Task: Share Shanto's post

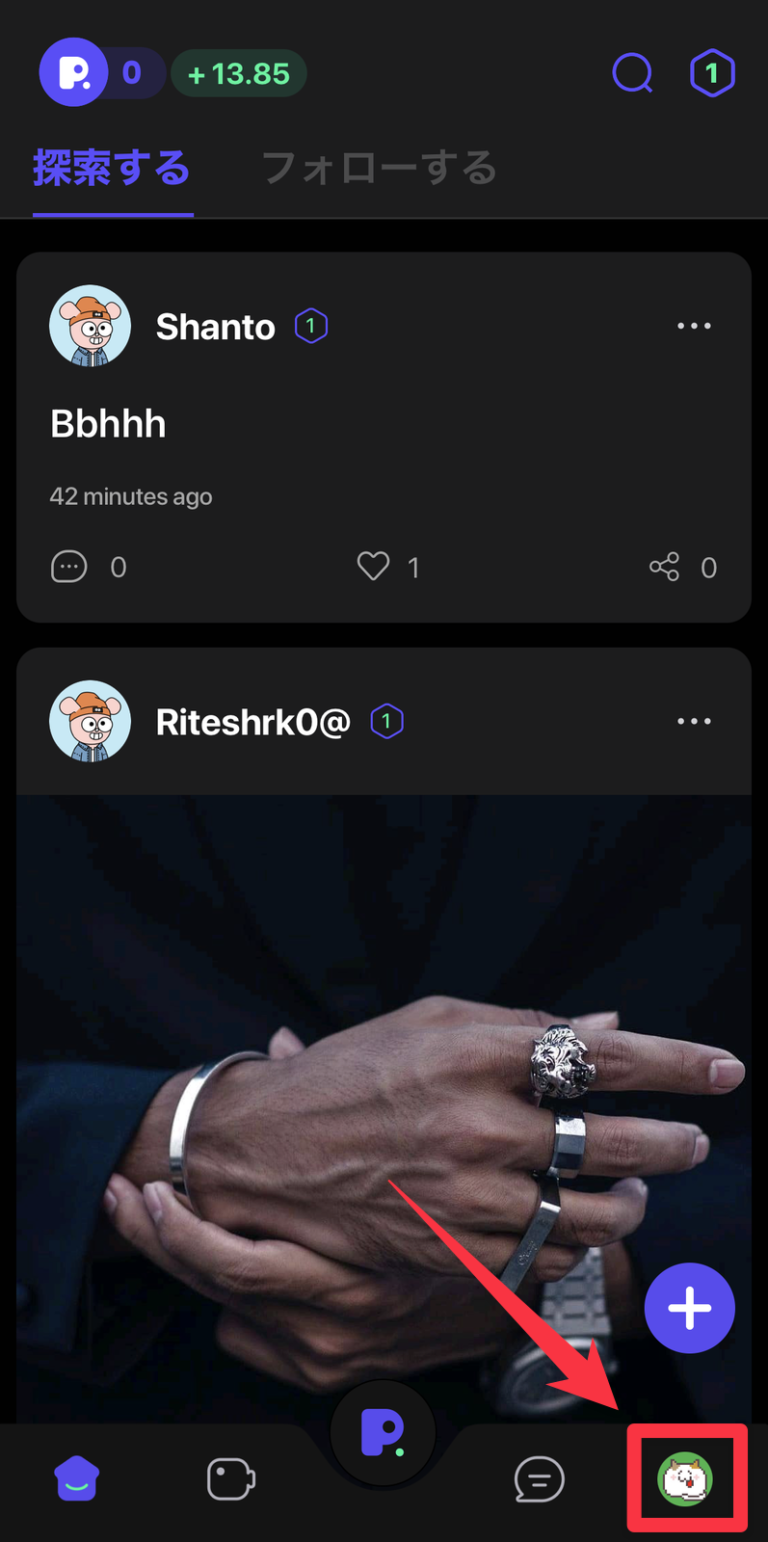Action: pyautogui.click(x=664, y=568)
